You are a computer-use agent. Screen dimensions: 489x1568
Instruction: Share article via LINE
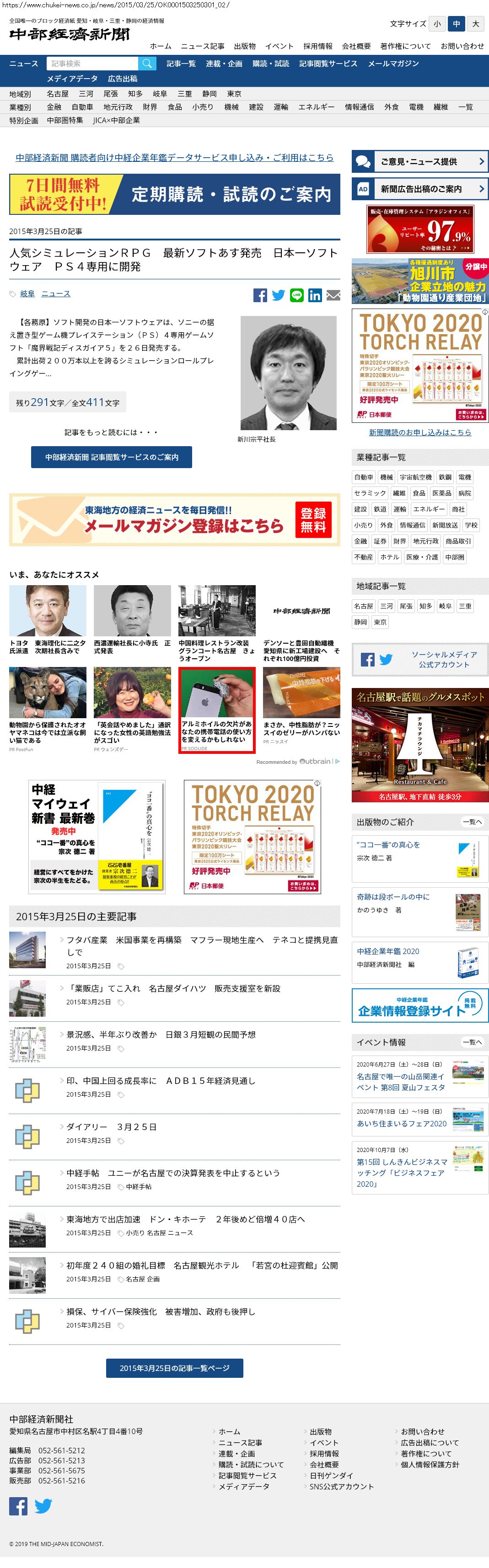[x=296, y=295]
